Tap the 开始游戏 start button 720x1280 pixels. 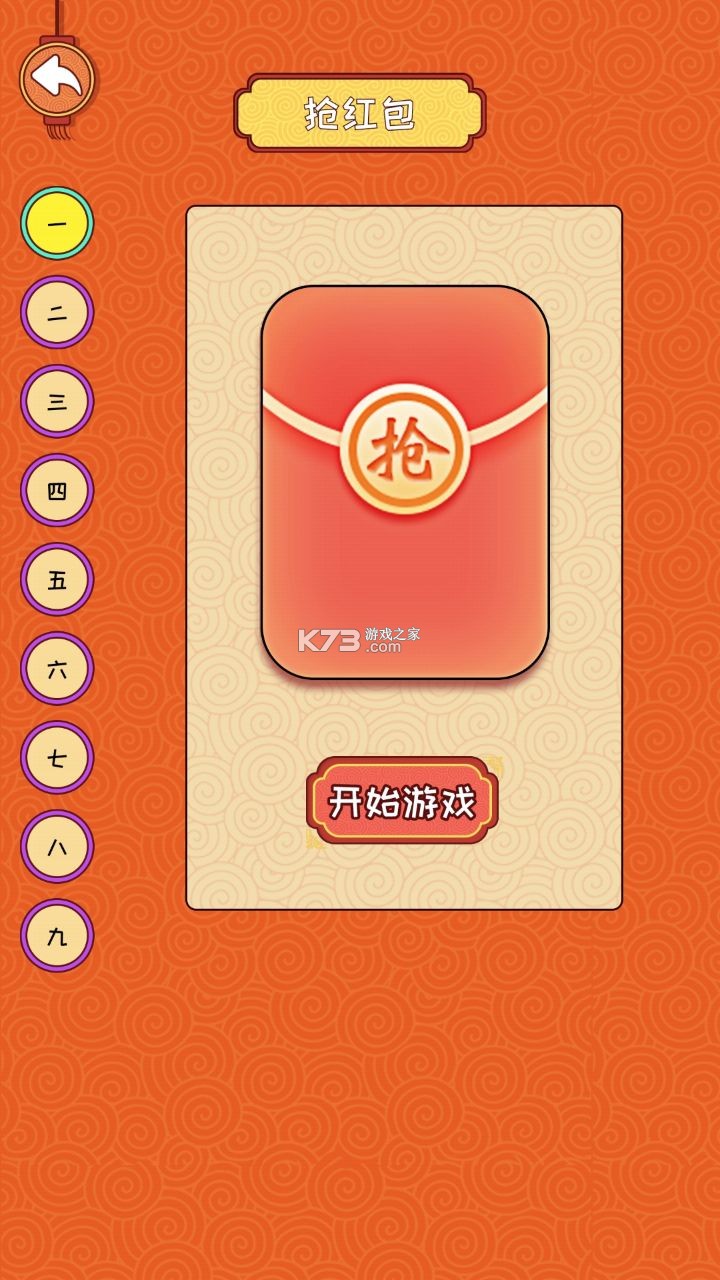(x=402, y=801)
